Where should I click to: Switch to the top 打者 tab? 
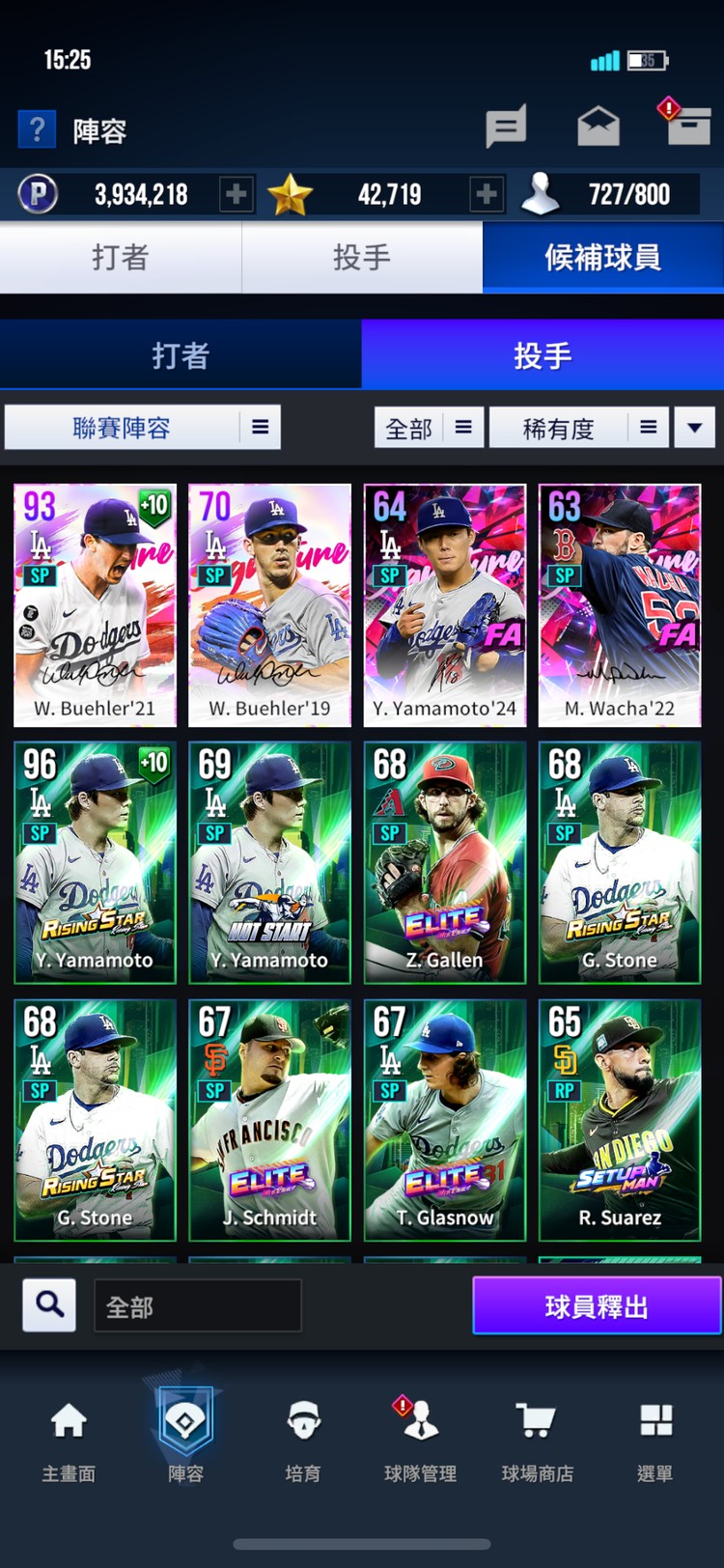point(121,258)
